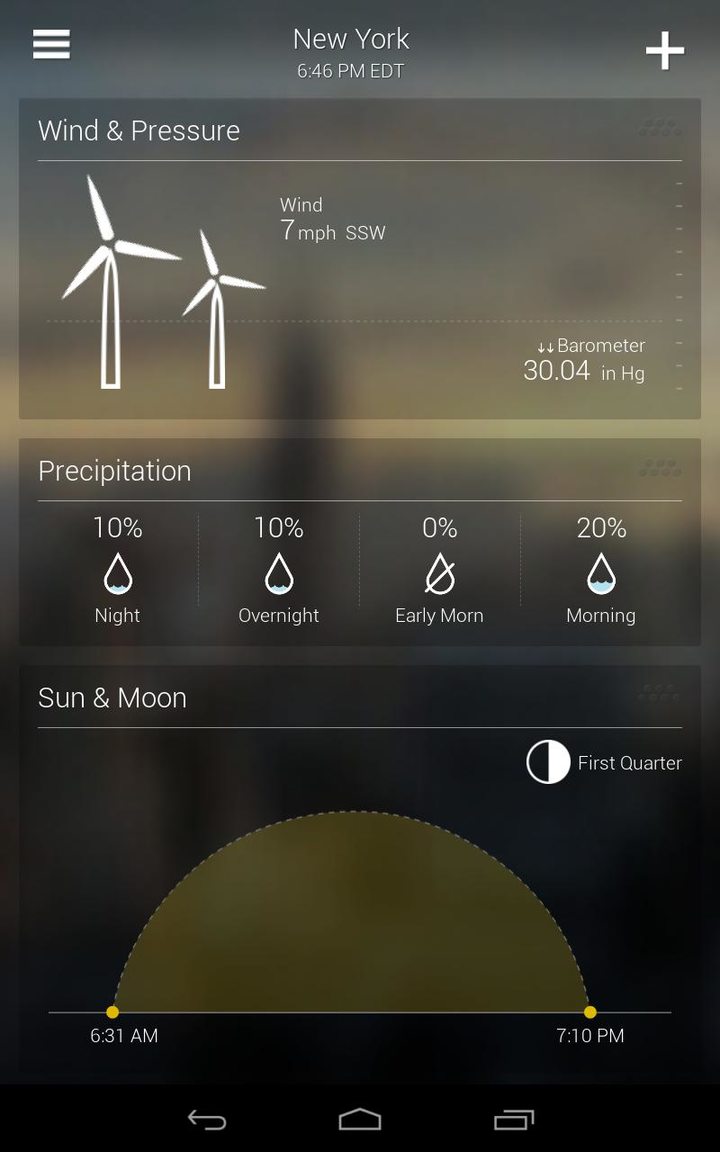Tap the page indicator dots on Sun & Moon

pyautogui.click(x=658, y=691)
